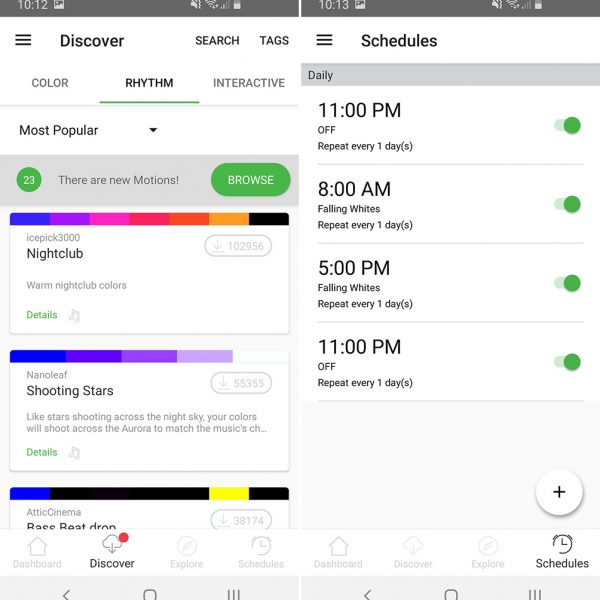600x600 pixels.
Task: Open Details for the Nightclub motion
Action: pos(42,315)
